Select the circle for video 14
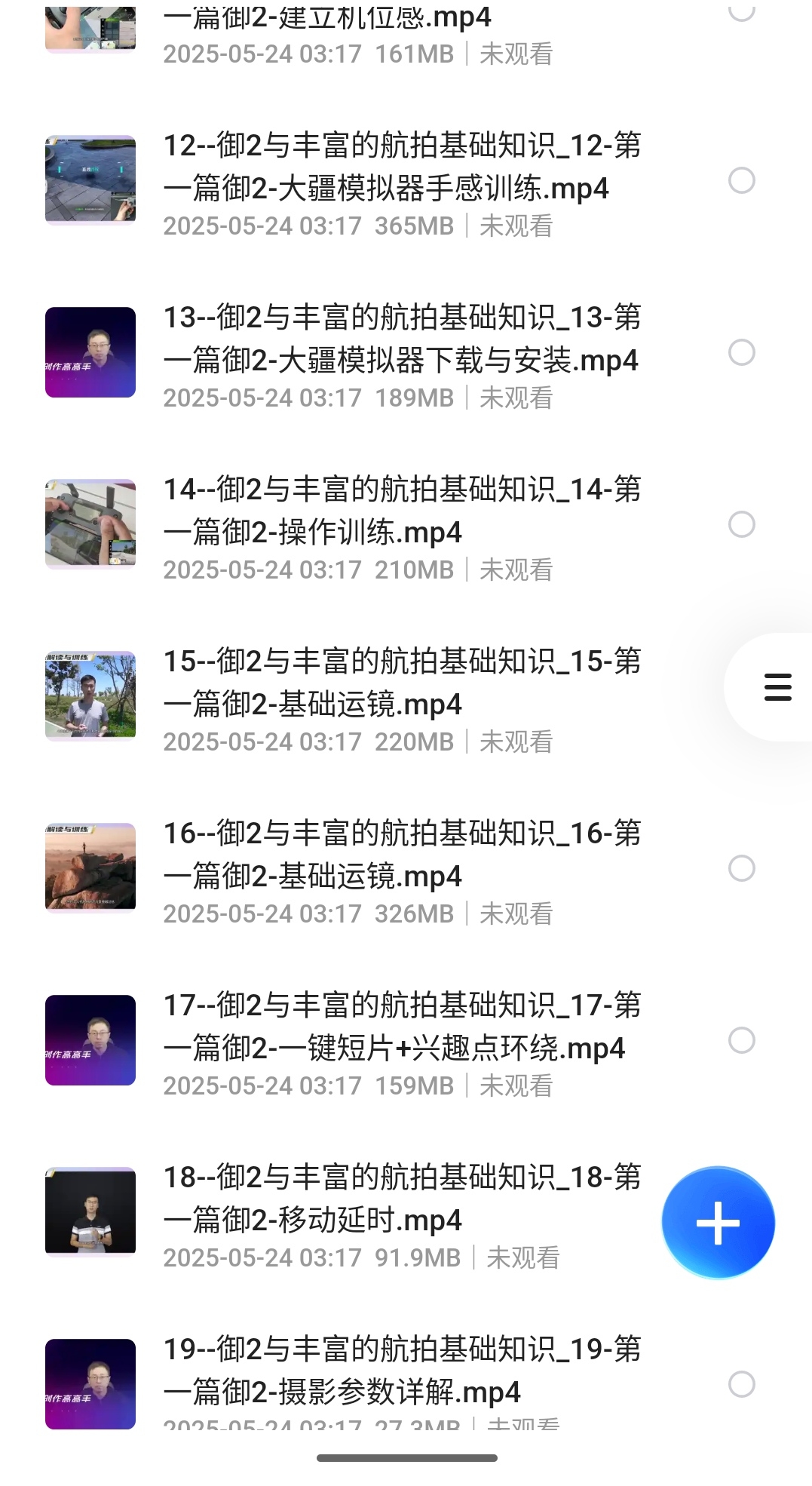 [x=742, y=524]
